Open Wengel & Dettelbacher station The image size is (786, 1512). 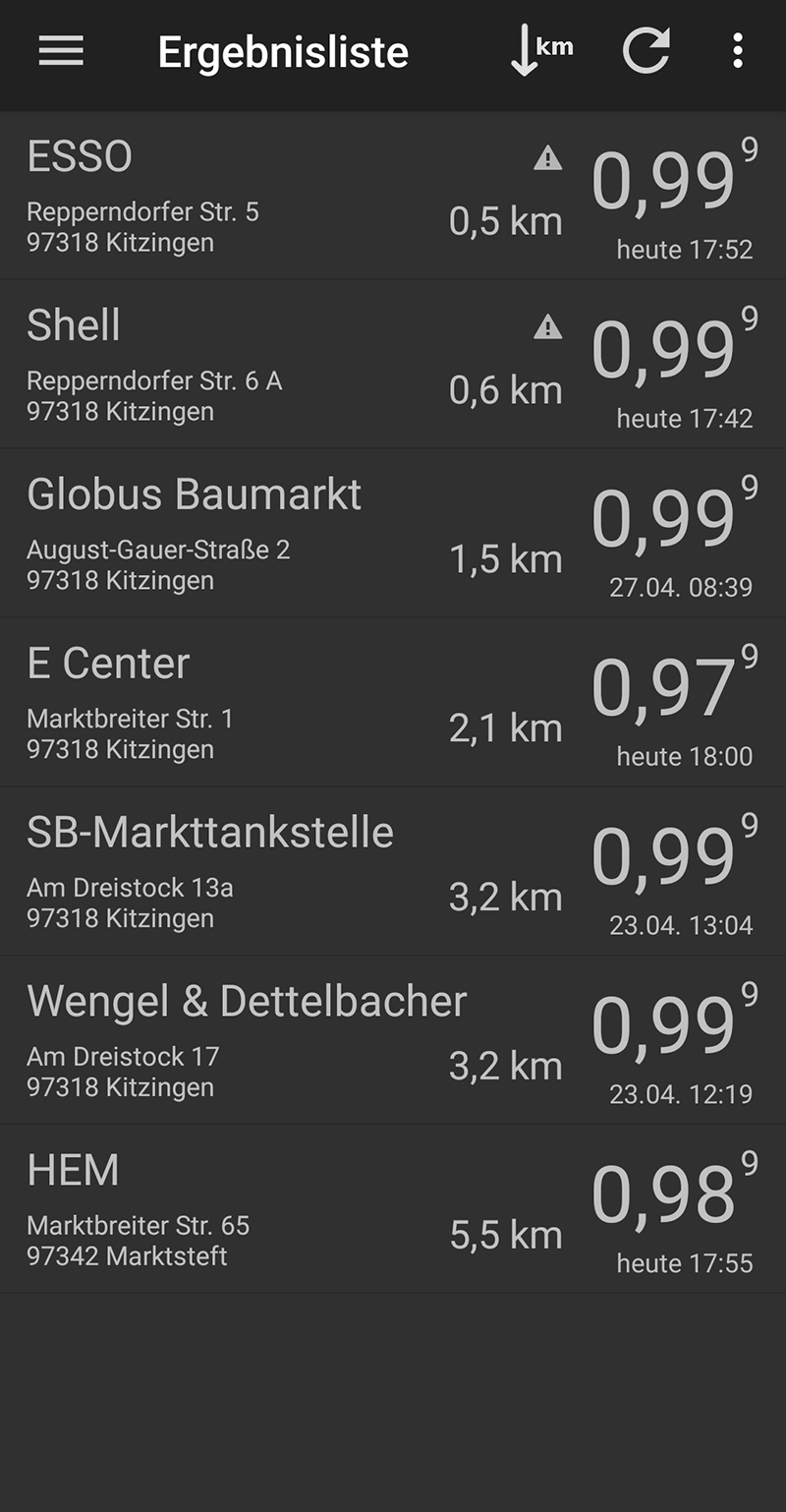[x=295, y=1042]
